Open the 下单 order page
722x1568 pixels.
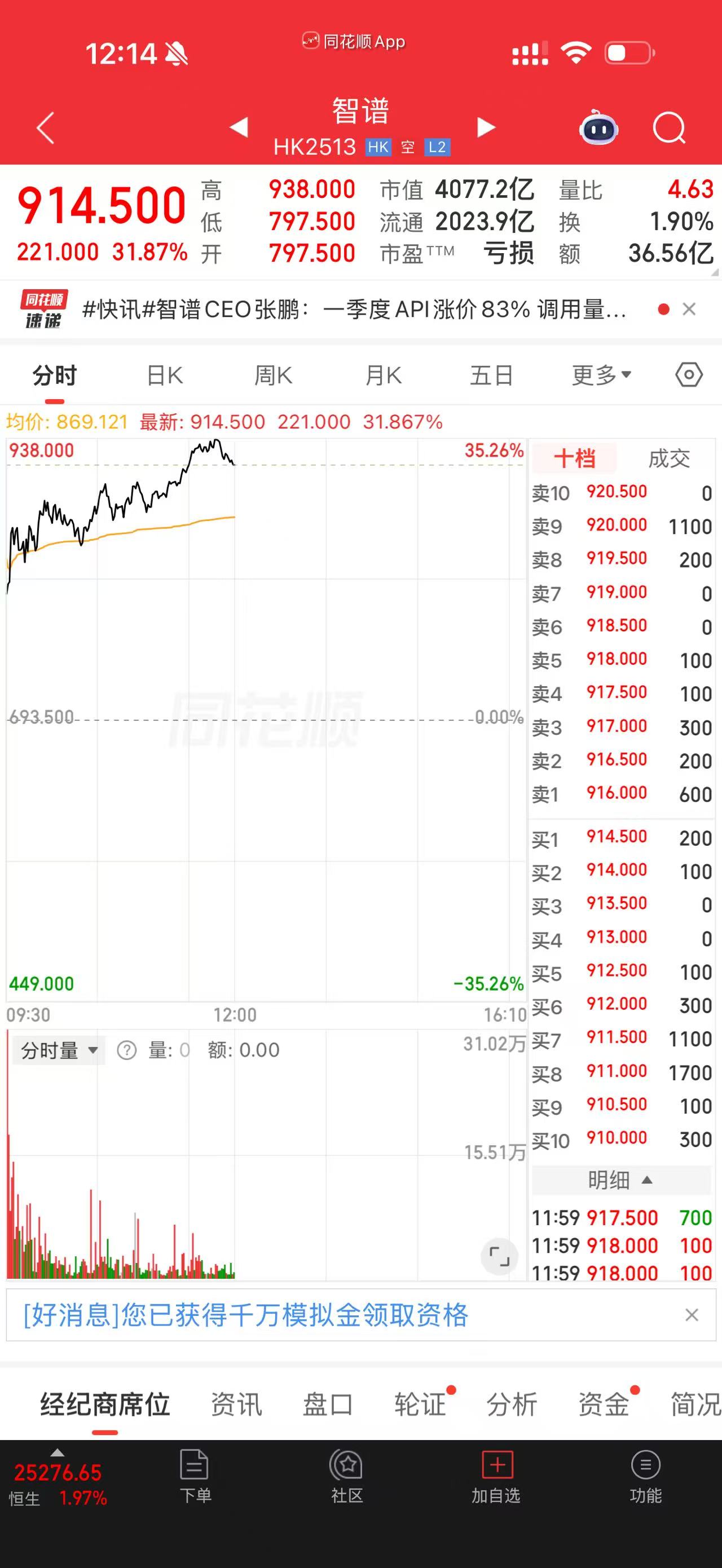[195, 1477]
